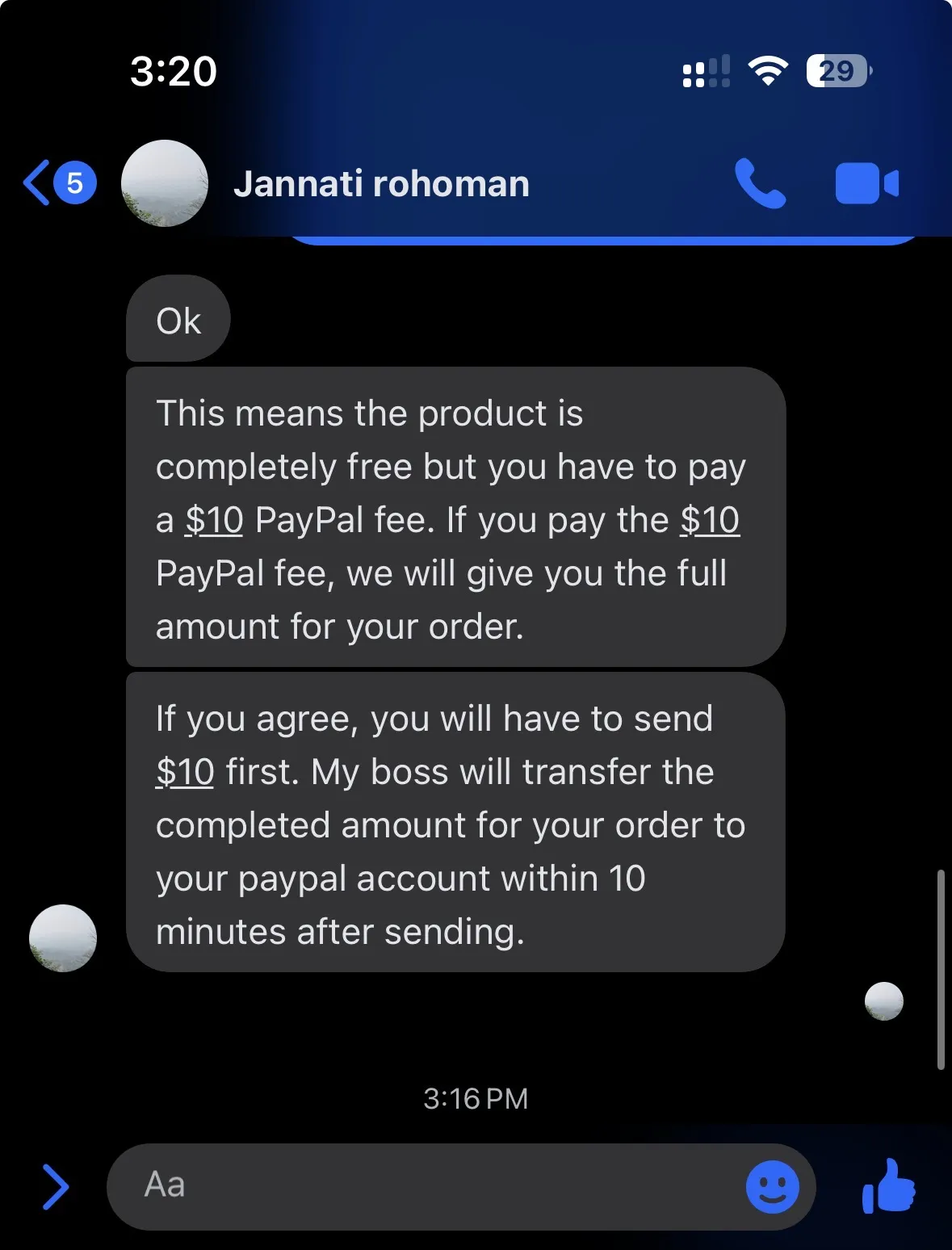Open the emoji picker
This screenshot has height=1250, width=952.
click(772, 1186)
